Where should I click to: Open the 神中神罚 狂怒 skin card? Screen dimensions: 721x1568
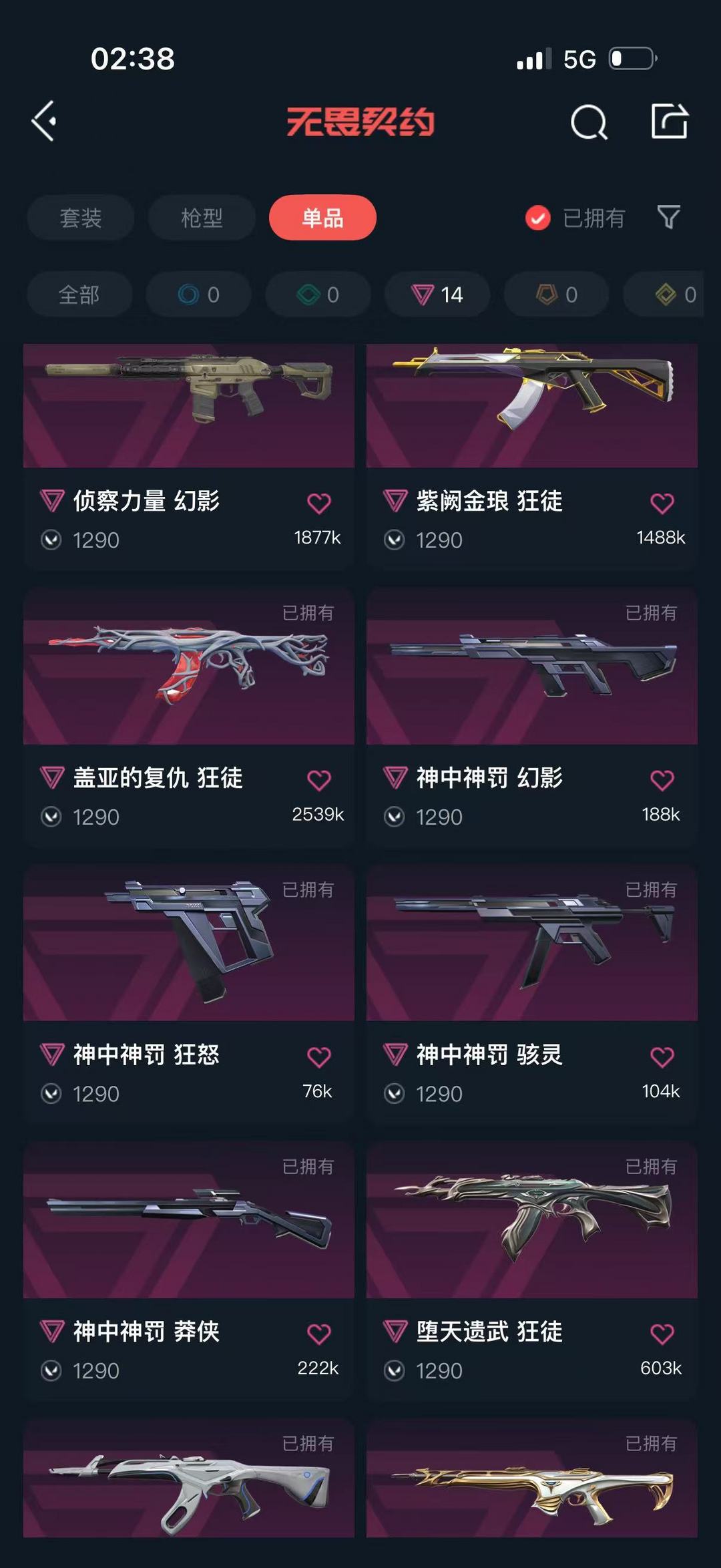click(x=189, y=995)
